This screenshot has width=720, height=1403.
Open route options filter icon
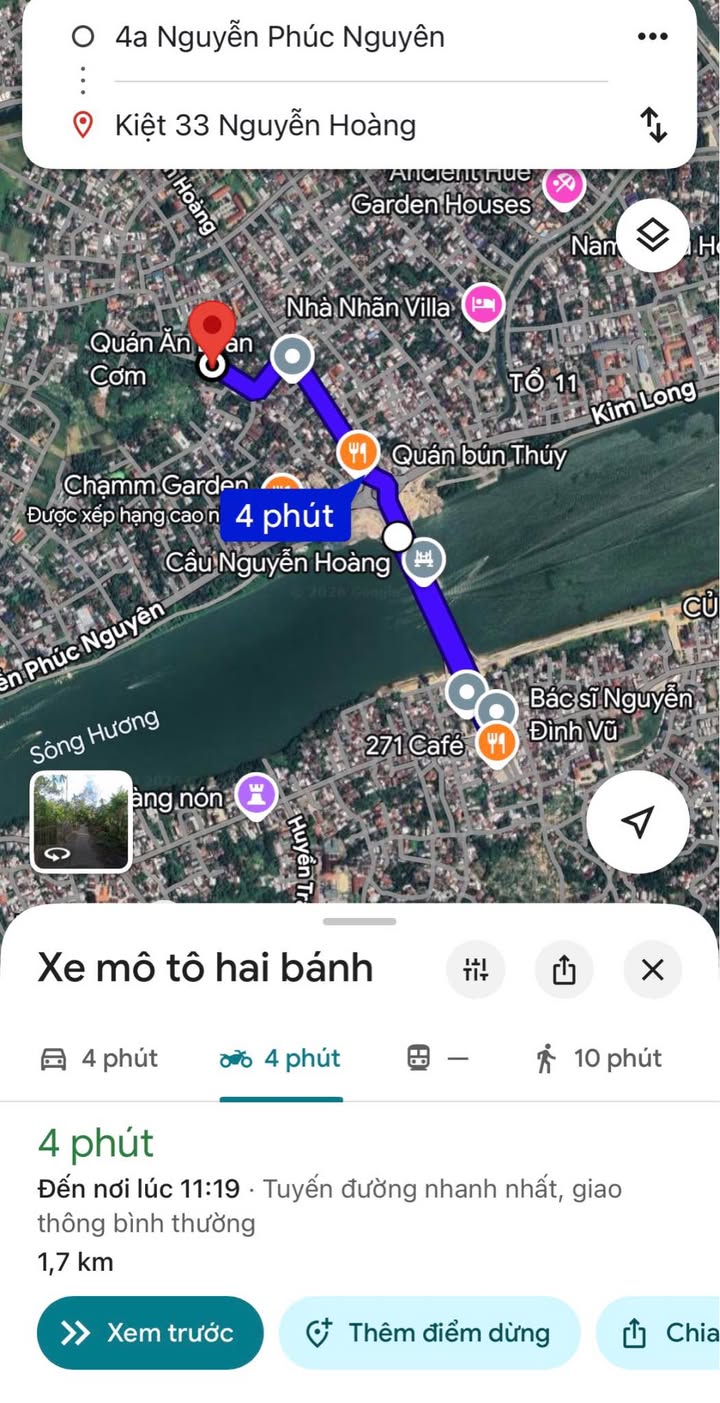[x=476, y=969]
